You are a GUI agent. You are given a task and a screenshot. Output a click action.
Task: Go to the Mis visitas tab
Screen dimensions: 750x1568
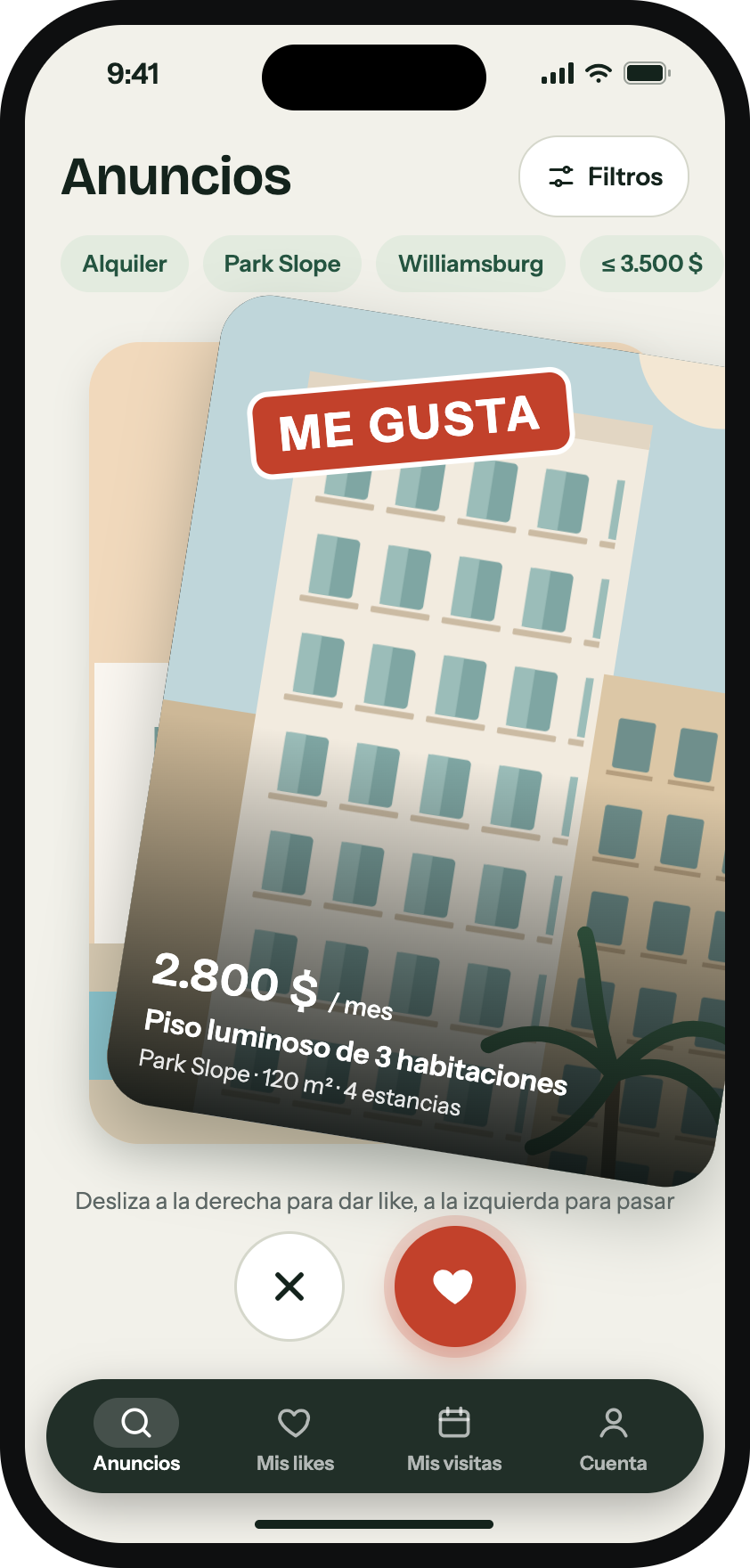click(x=454, y=1436)
